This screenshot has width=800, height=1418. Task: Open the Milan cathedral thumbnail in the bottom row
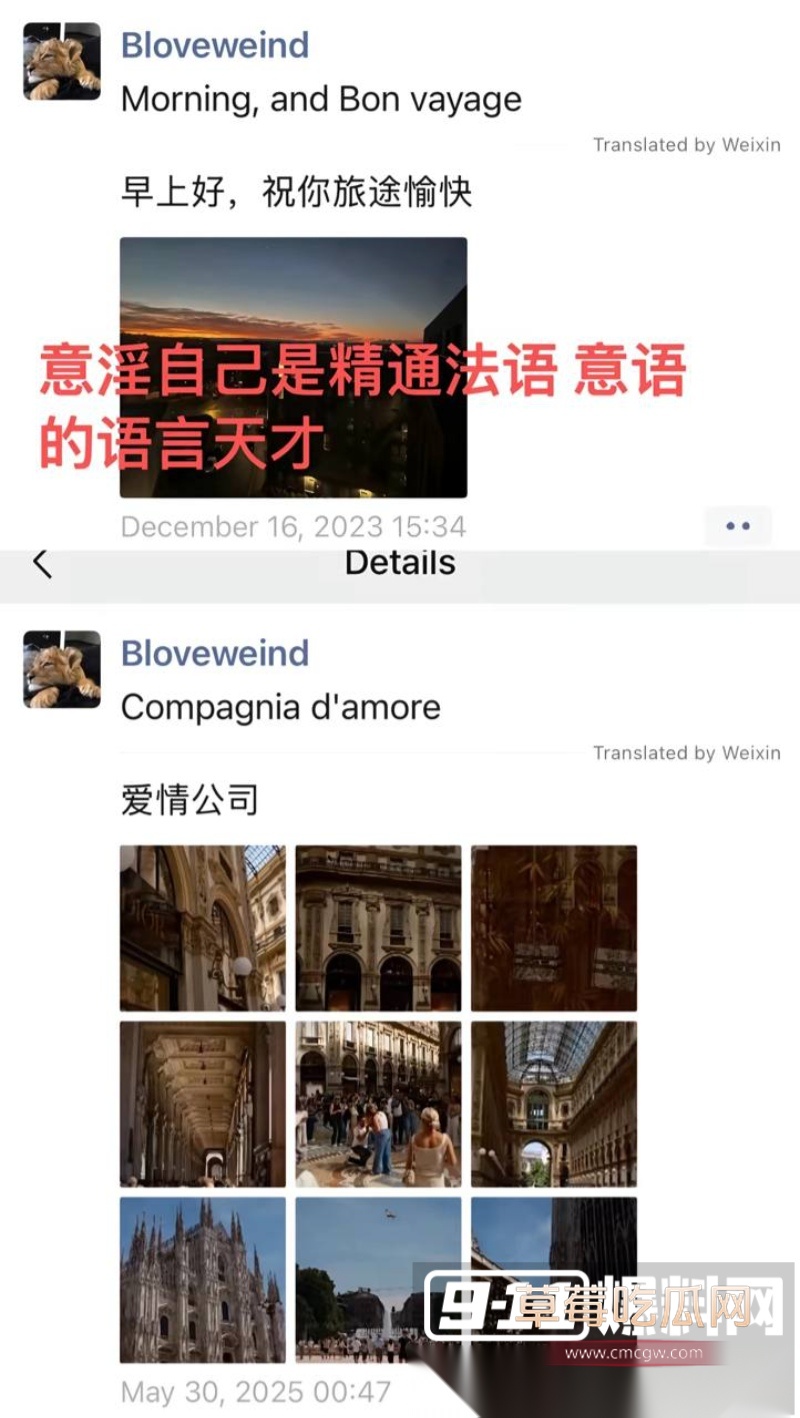tap(201, 1281)
